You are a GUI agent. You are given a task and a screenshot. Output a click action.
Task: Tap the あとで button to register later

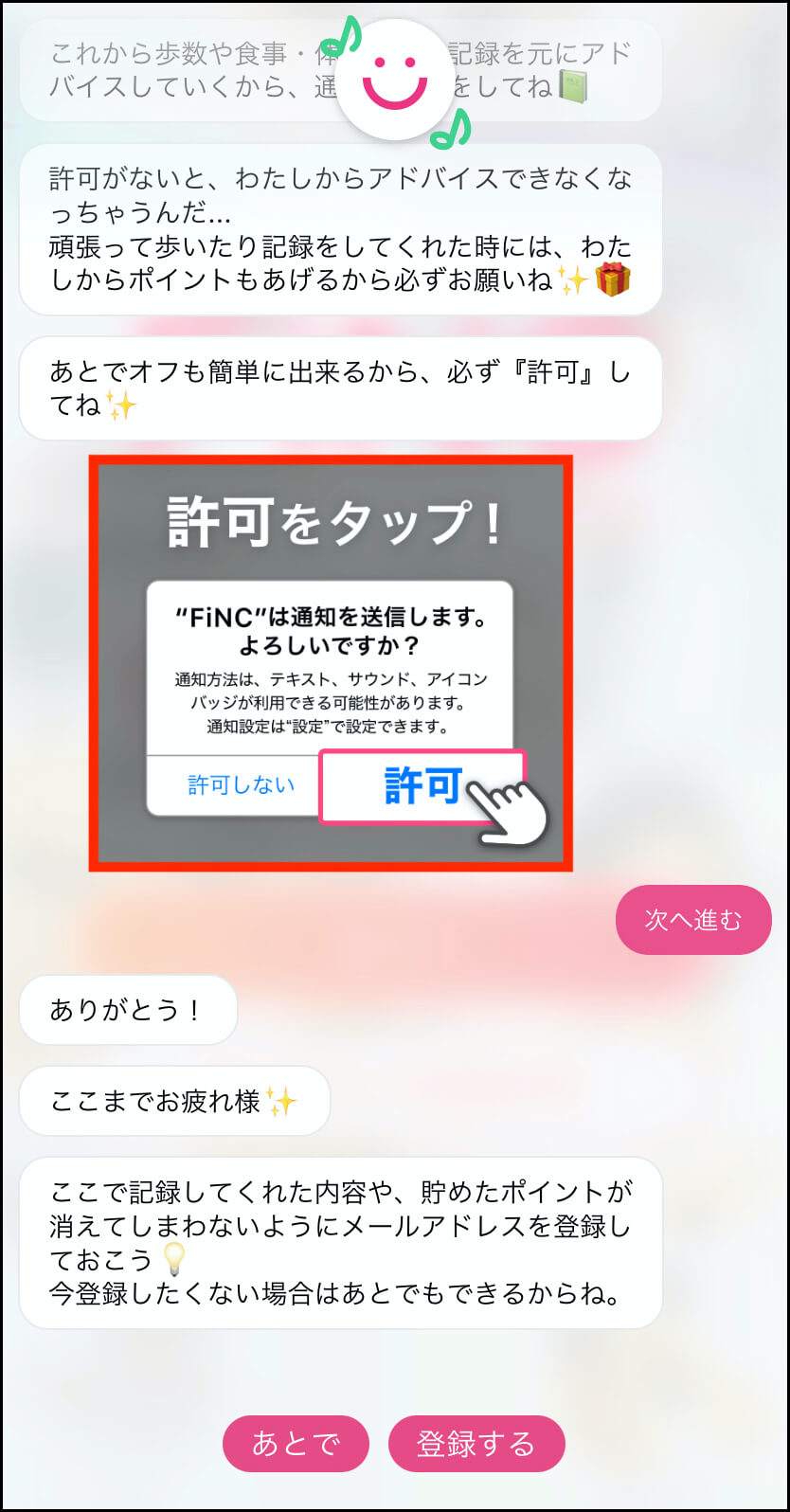click(296, 1444)
